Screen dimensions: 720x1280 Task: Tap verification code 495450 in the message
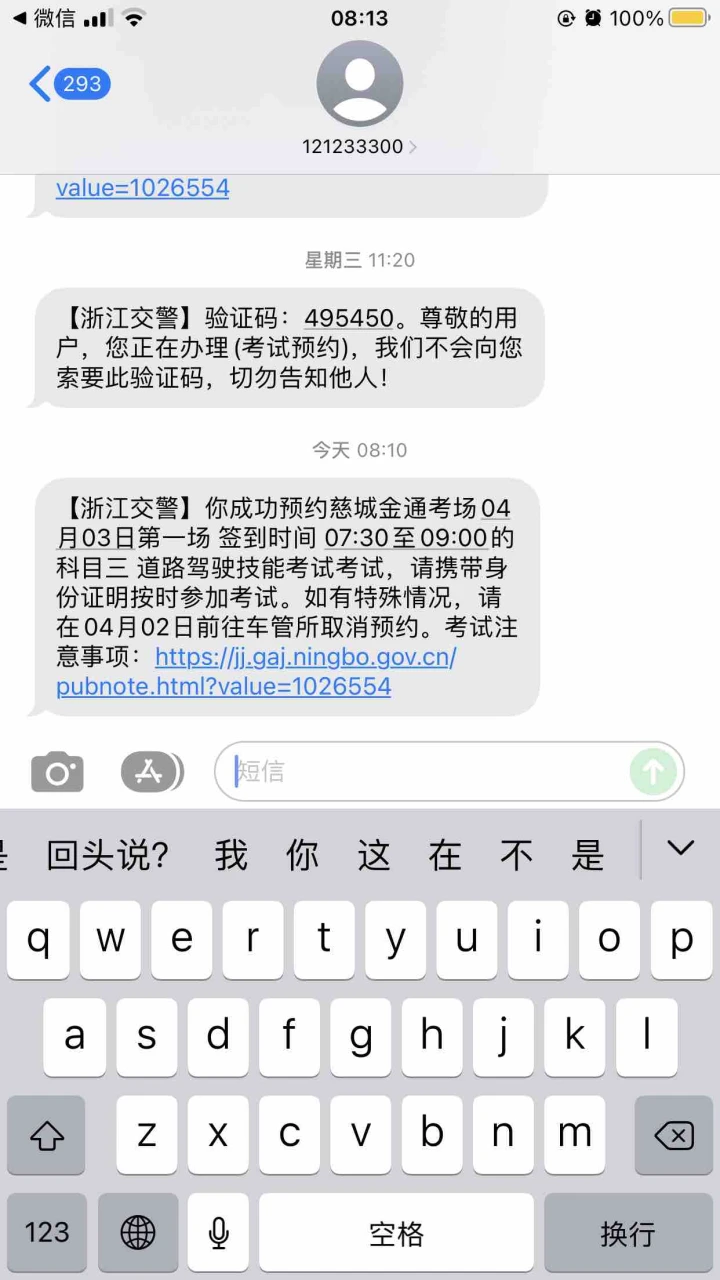(x=349, y=318)
